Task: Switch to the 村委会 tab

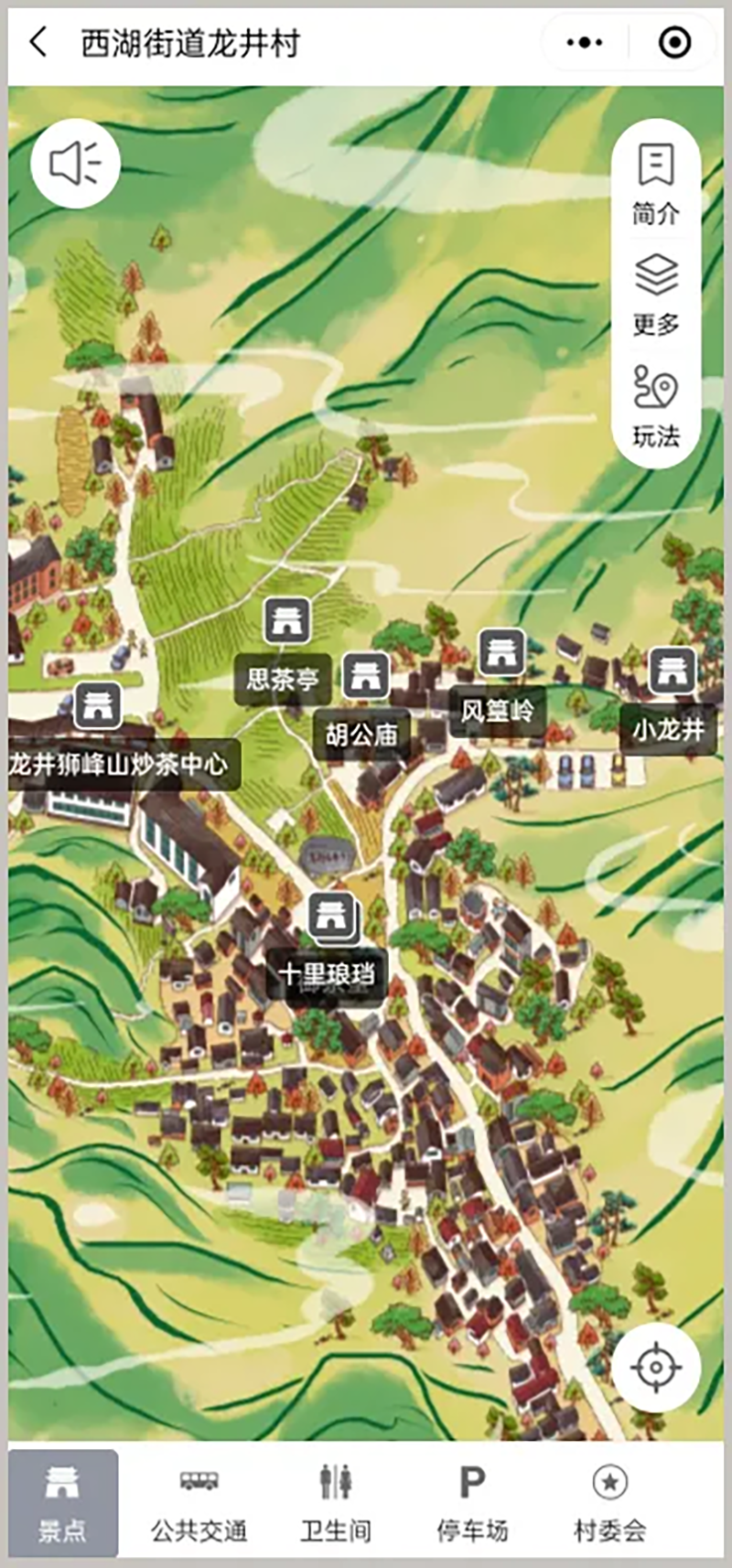Action: (609, 1503)
